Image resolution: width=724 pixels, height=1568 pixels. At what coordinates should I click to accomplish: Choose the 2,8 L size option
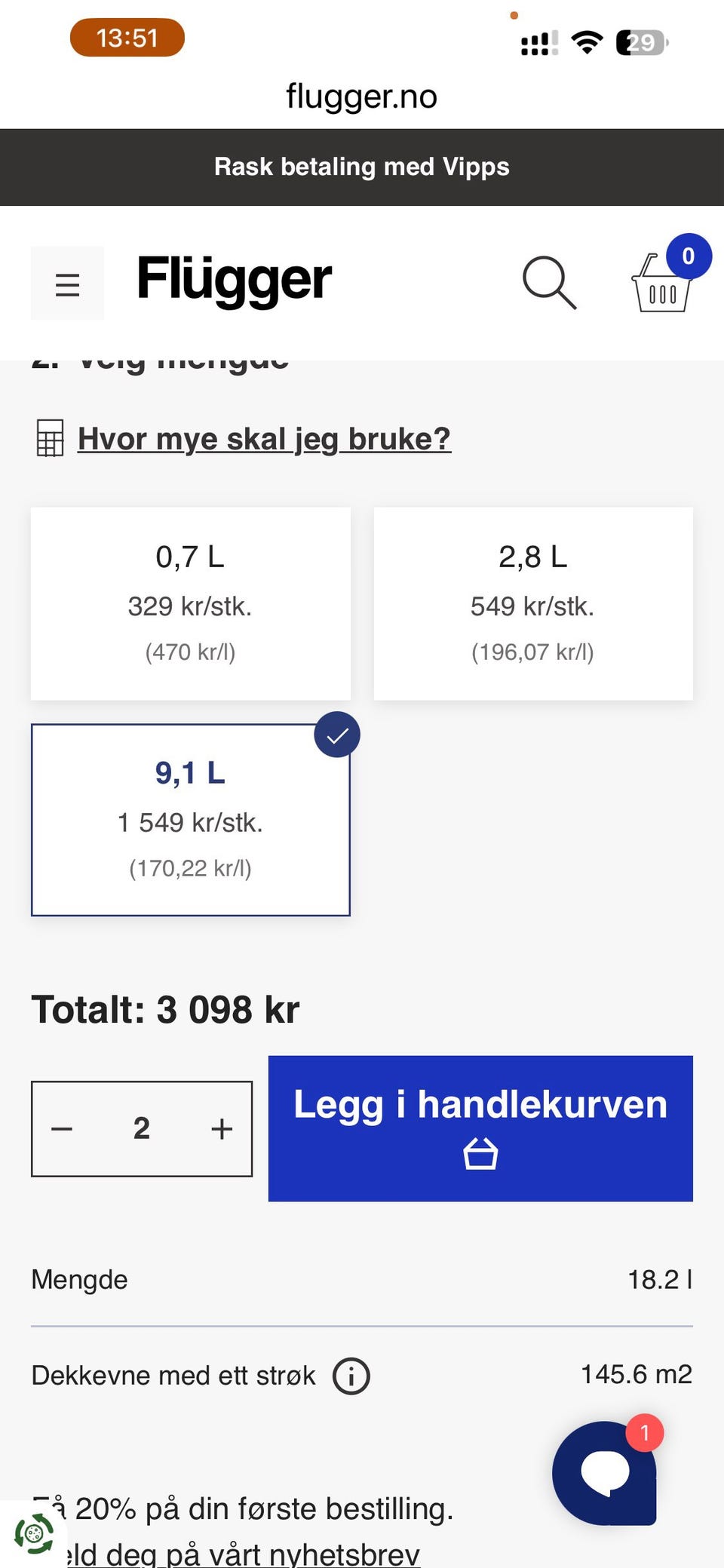533,603
